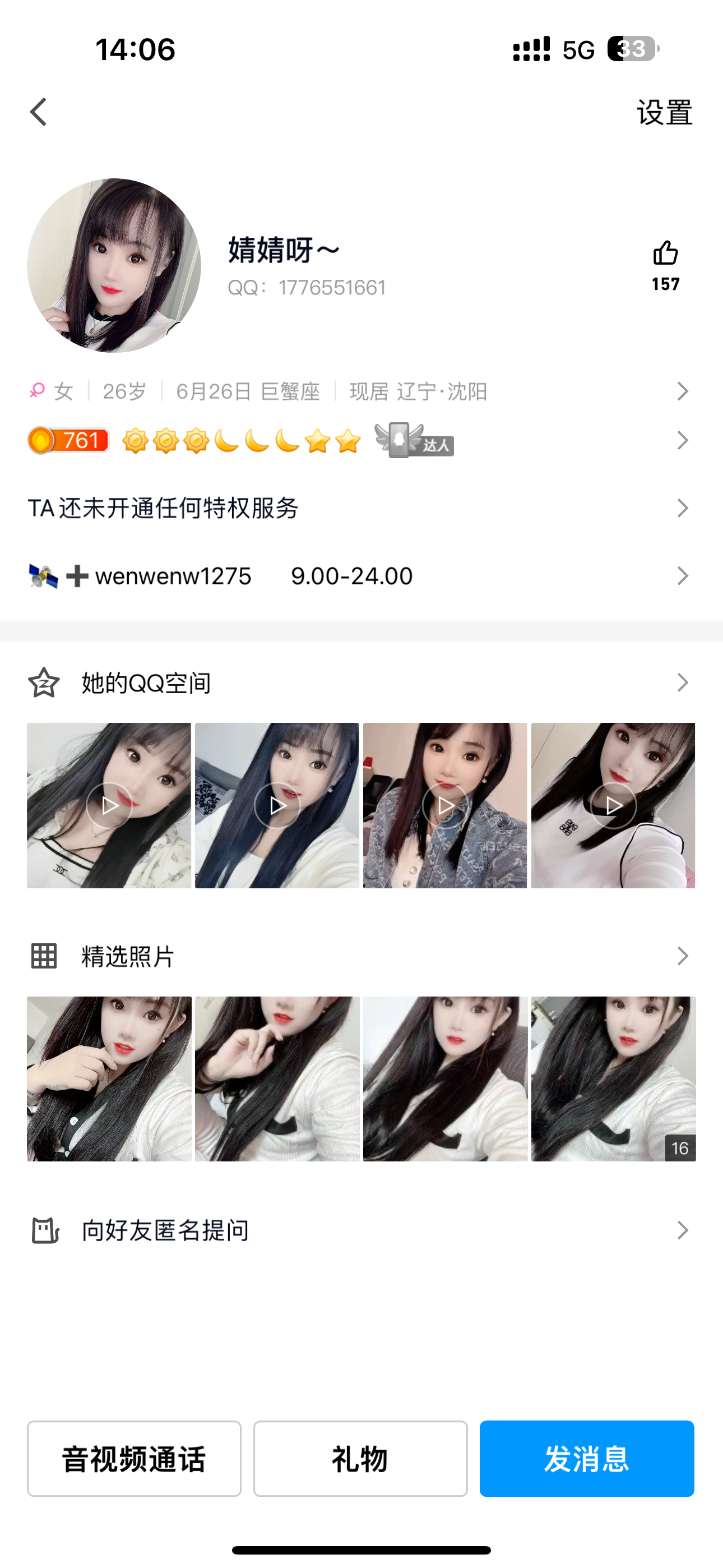Tap the cat icon beside 向好友匿名提问

click(x=44, y=1229)
